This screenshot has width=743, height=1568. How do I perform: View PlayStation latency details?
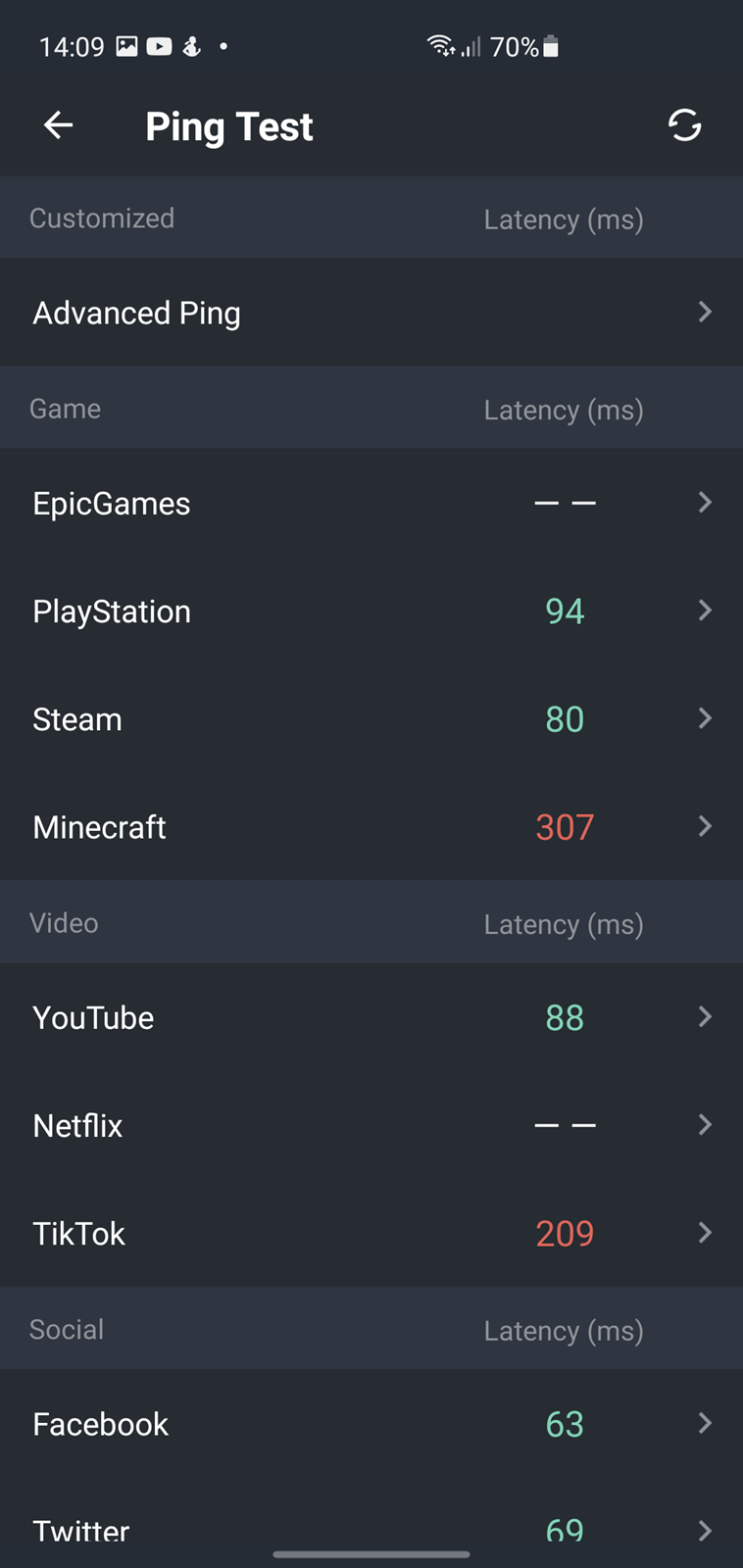(x=371, y=611)
